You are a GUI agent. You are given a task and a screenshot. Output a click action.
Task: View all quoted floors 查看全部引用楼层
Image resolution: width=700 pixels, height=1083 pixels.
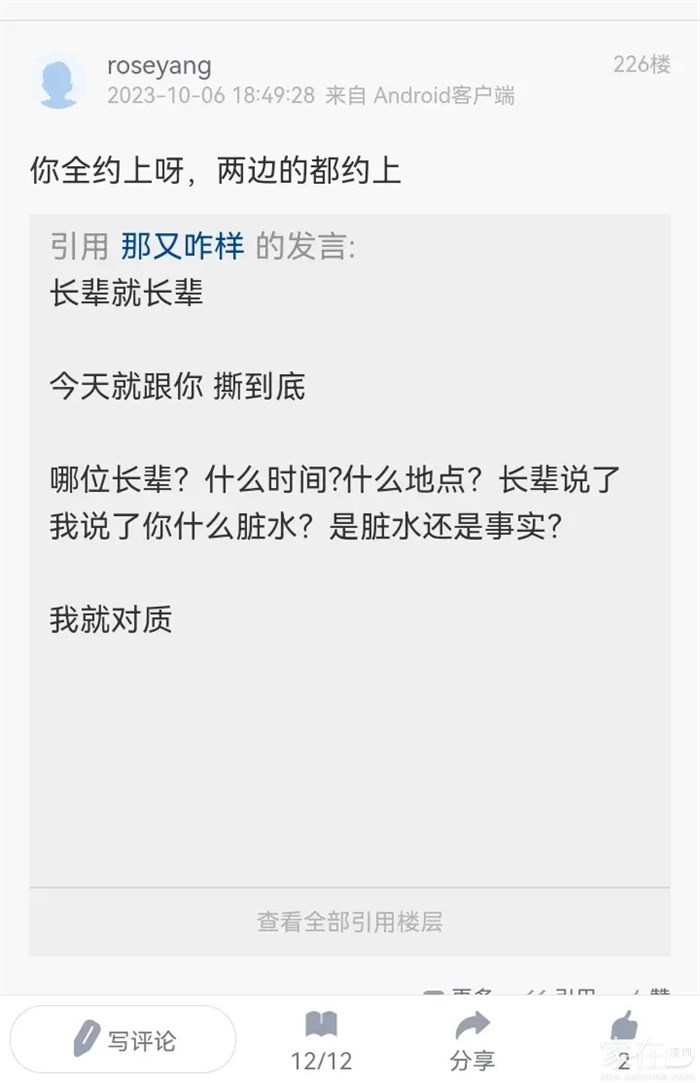[x=349, y=921]
